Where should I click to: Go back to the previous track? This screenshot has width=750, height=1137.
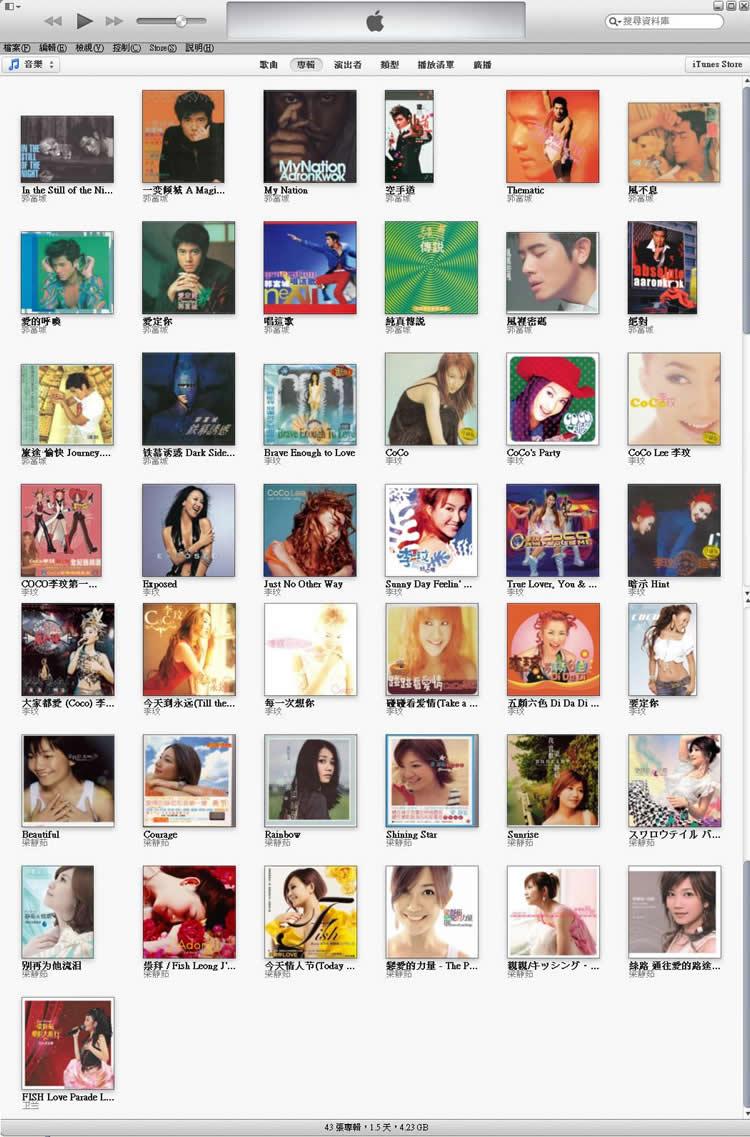pyautogui.click(x=53, y=21)
